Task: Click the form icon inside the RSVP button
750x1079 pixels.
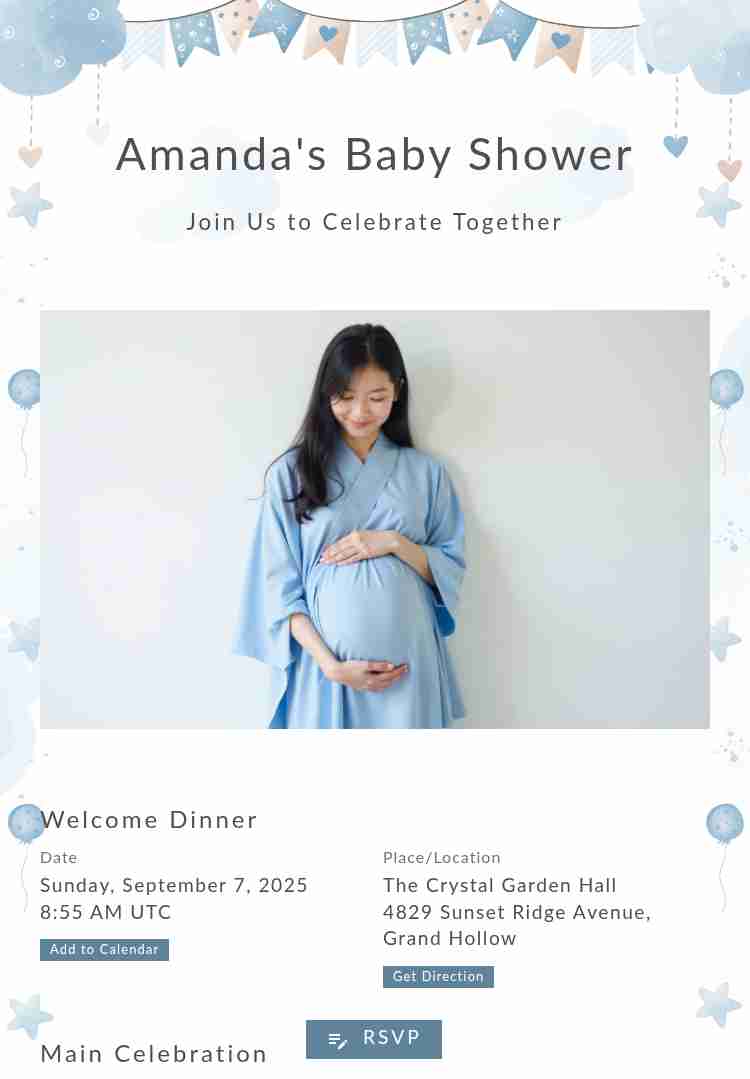Action: (338, 1039)
